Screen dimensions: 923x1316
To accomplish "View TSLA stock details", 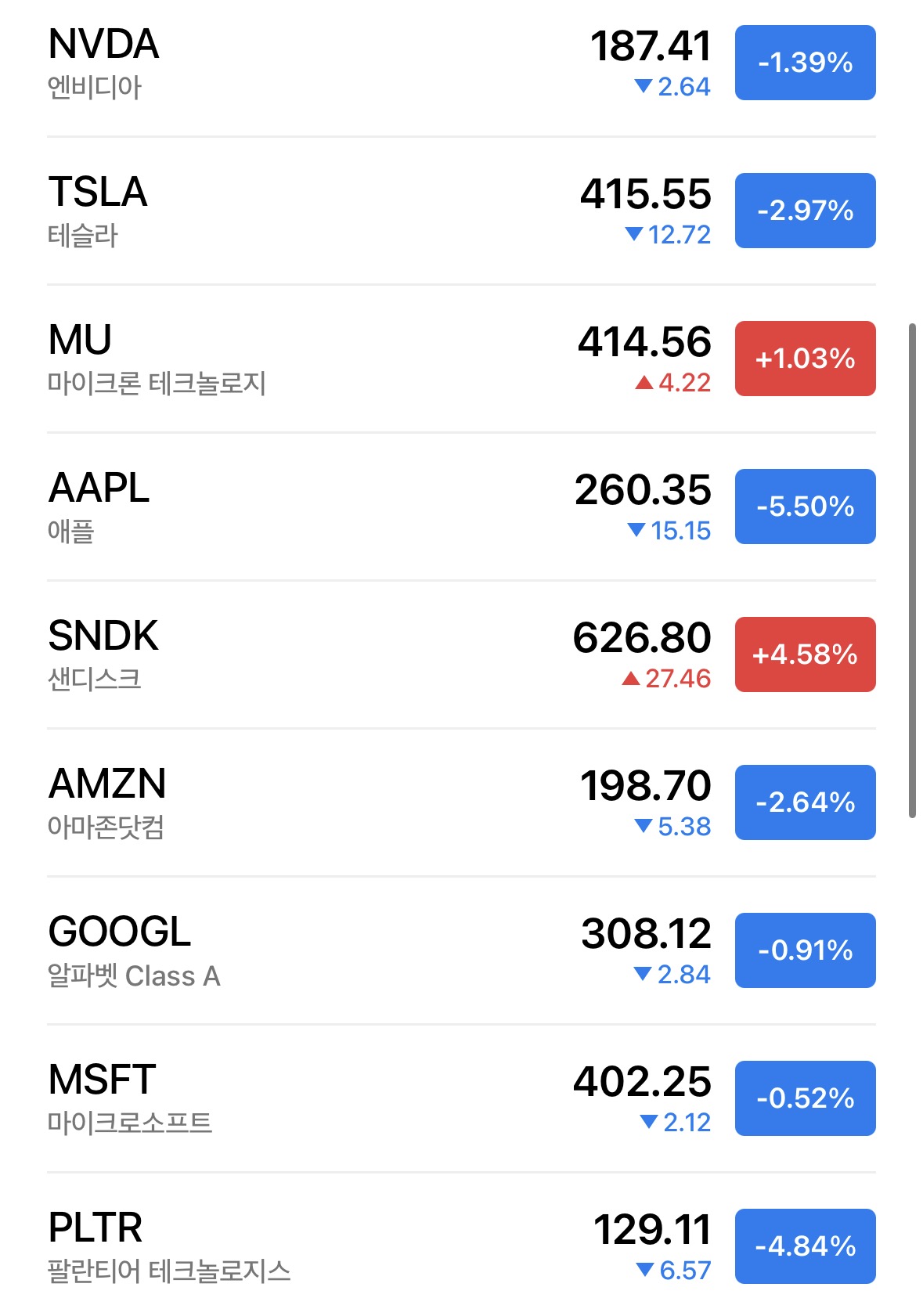I will (313, 211).
